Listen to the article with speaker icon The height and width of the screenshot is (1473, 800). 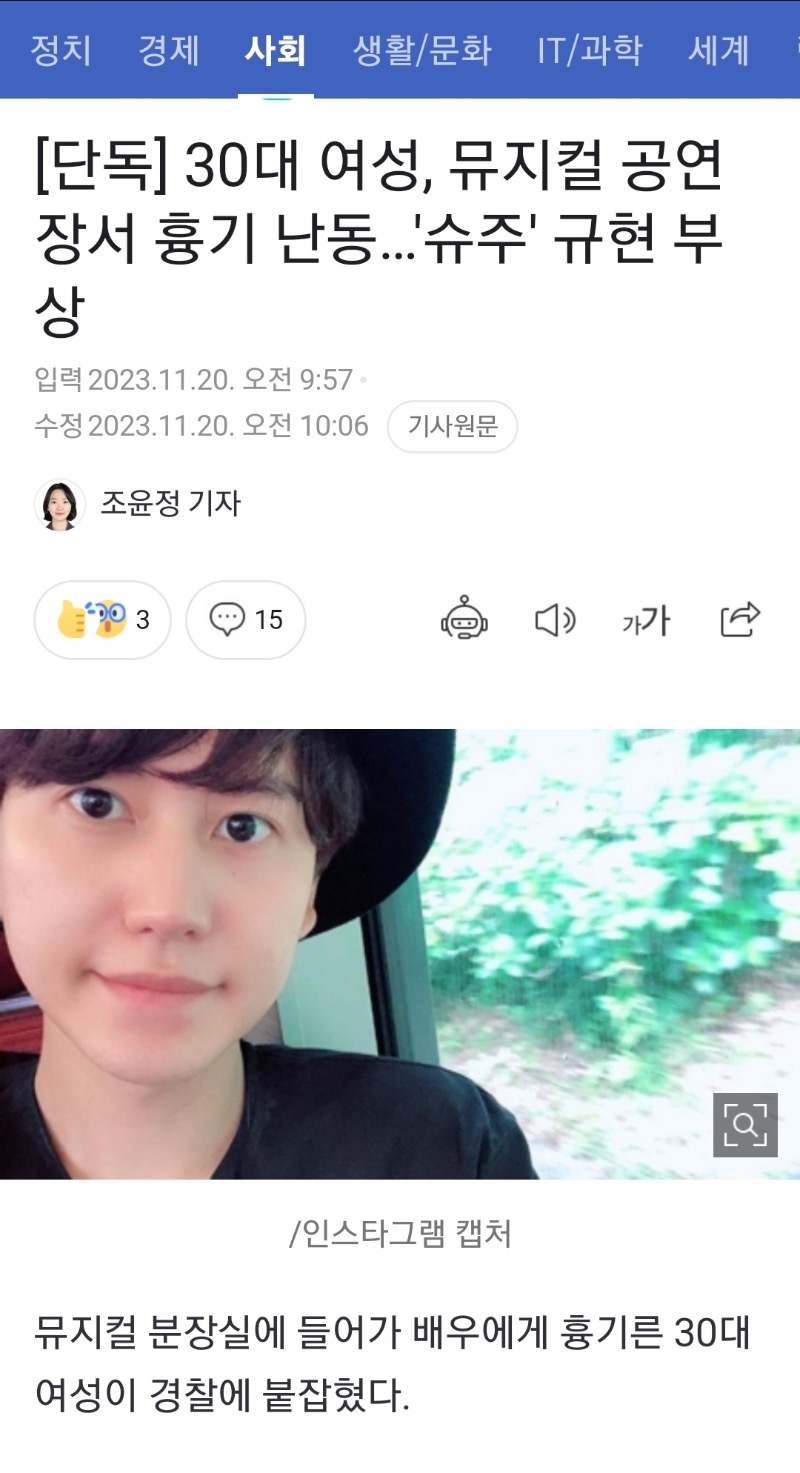coord(555,620)
